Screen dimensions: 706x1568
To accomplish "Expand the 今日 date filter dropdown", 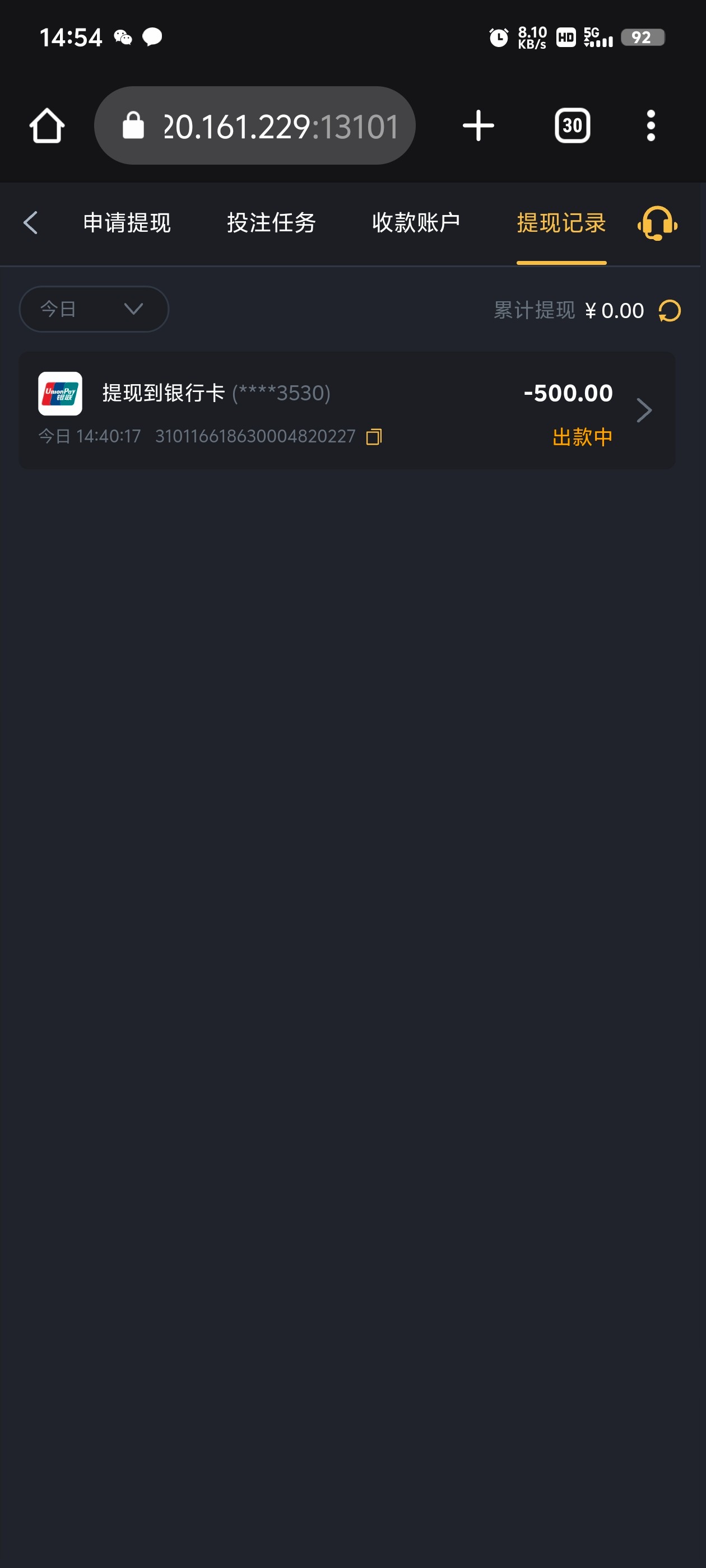I will pyautogui.click(x=94, y=309).
